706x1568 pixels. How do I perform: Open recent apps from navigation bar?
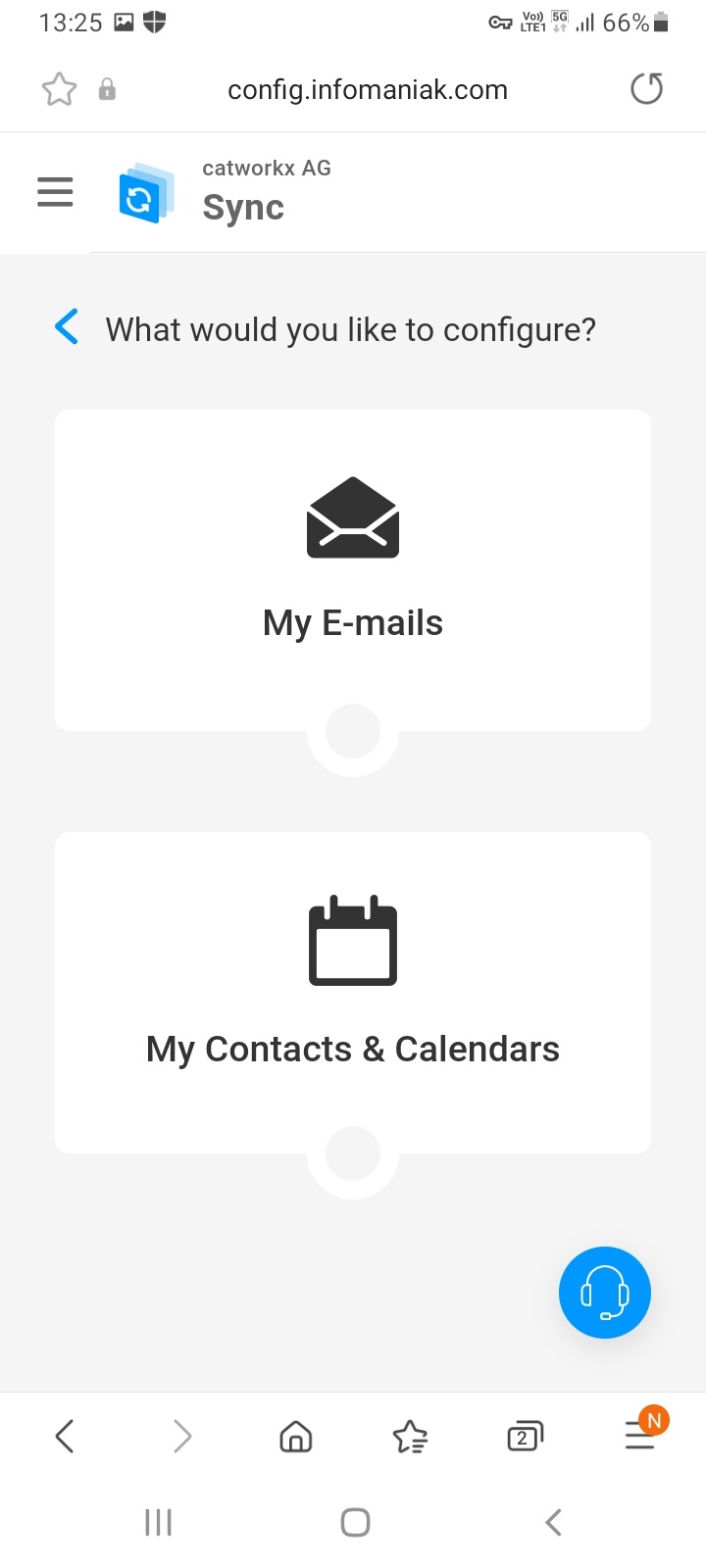[158, 1522]
